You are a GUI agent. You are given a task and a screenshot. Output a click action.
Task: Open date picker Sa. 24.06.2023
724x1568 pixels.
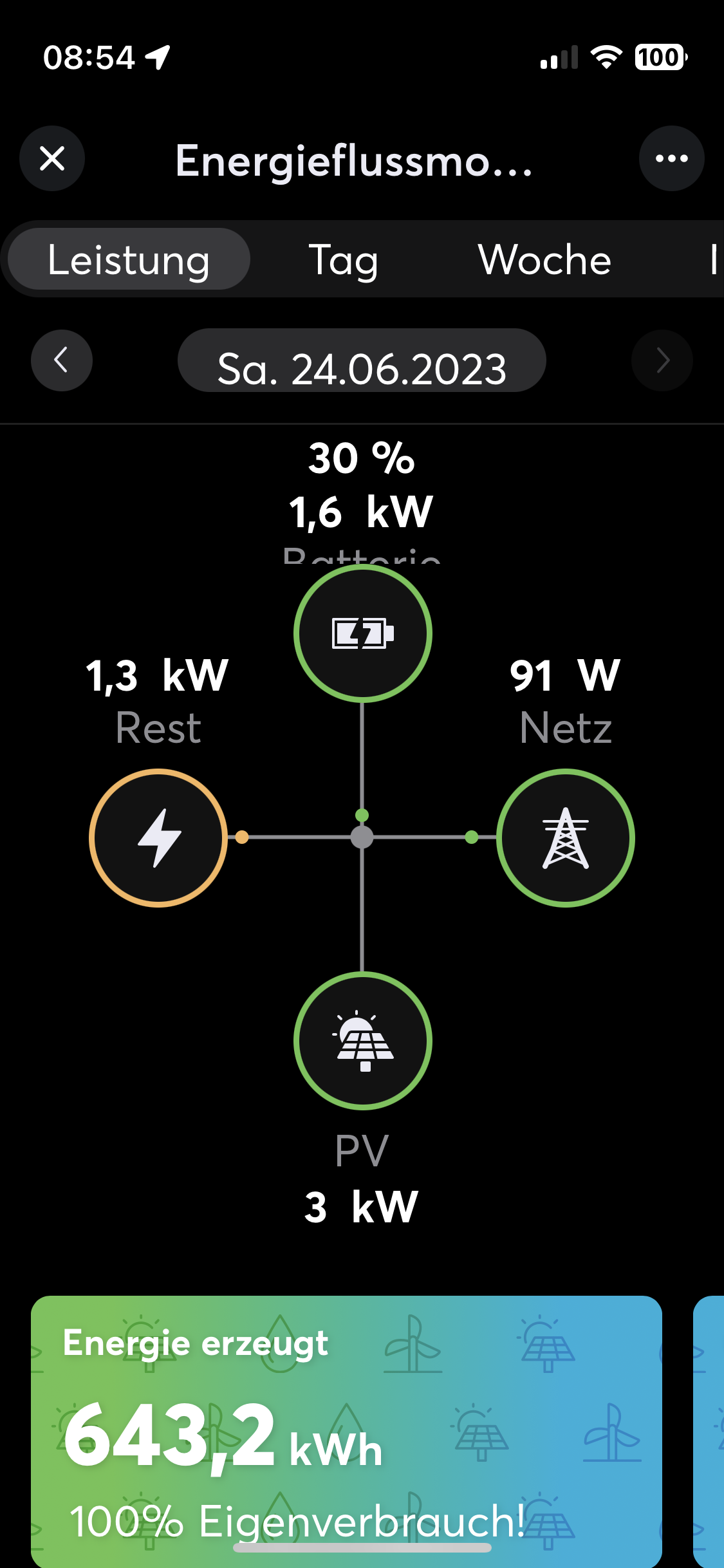pos(362,361)
